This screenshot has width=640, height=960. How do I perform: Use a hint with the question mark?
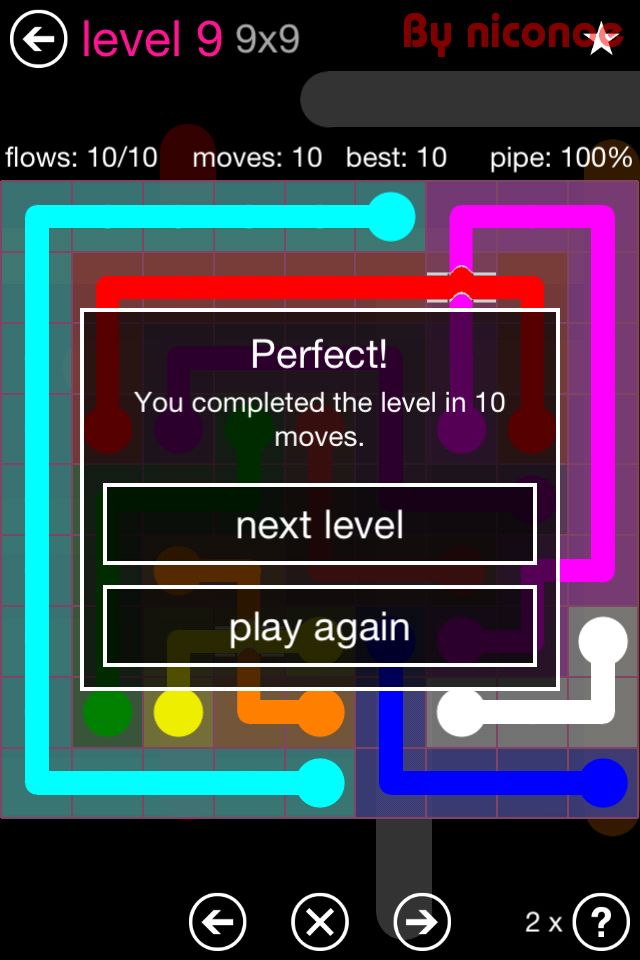(600, 921)
